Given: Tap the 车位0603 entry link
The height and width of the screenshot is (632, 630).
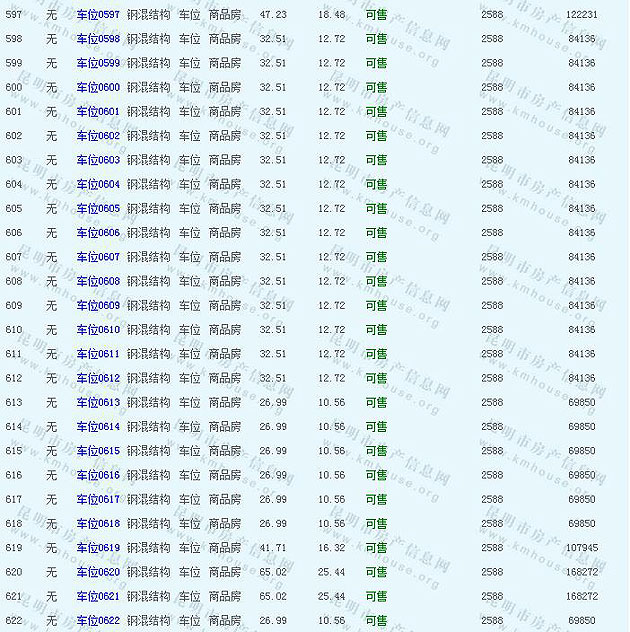Looking at the screenshot, I should pyautogui.click(x=98, y=160).
